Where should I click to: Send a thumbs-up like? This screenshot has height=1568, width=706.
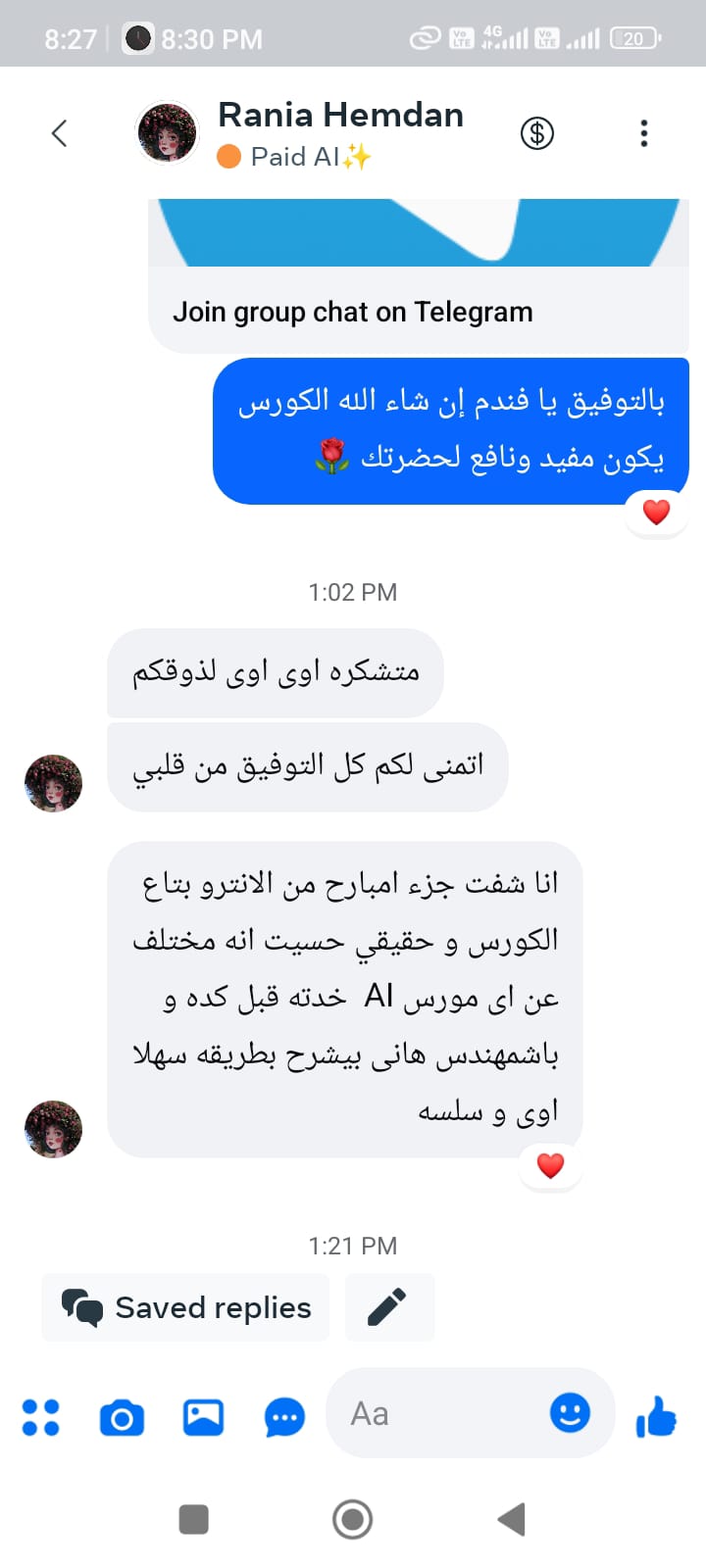pyautogui.click(x=656, y=1417)
